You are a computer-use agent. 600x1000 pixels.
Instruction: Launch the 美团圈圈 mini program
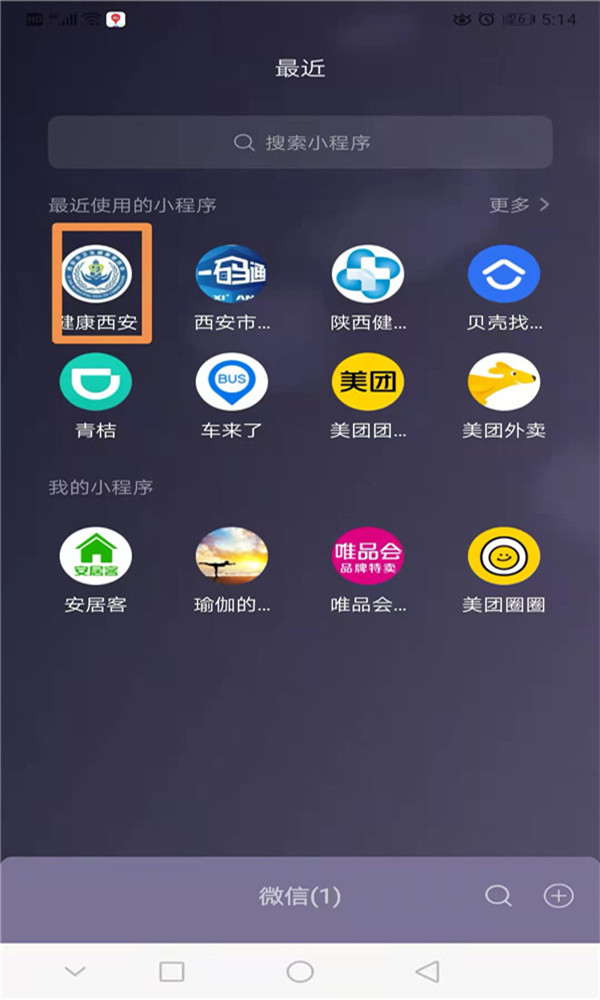[504, 556]
